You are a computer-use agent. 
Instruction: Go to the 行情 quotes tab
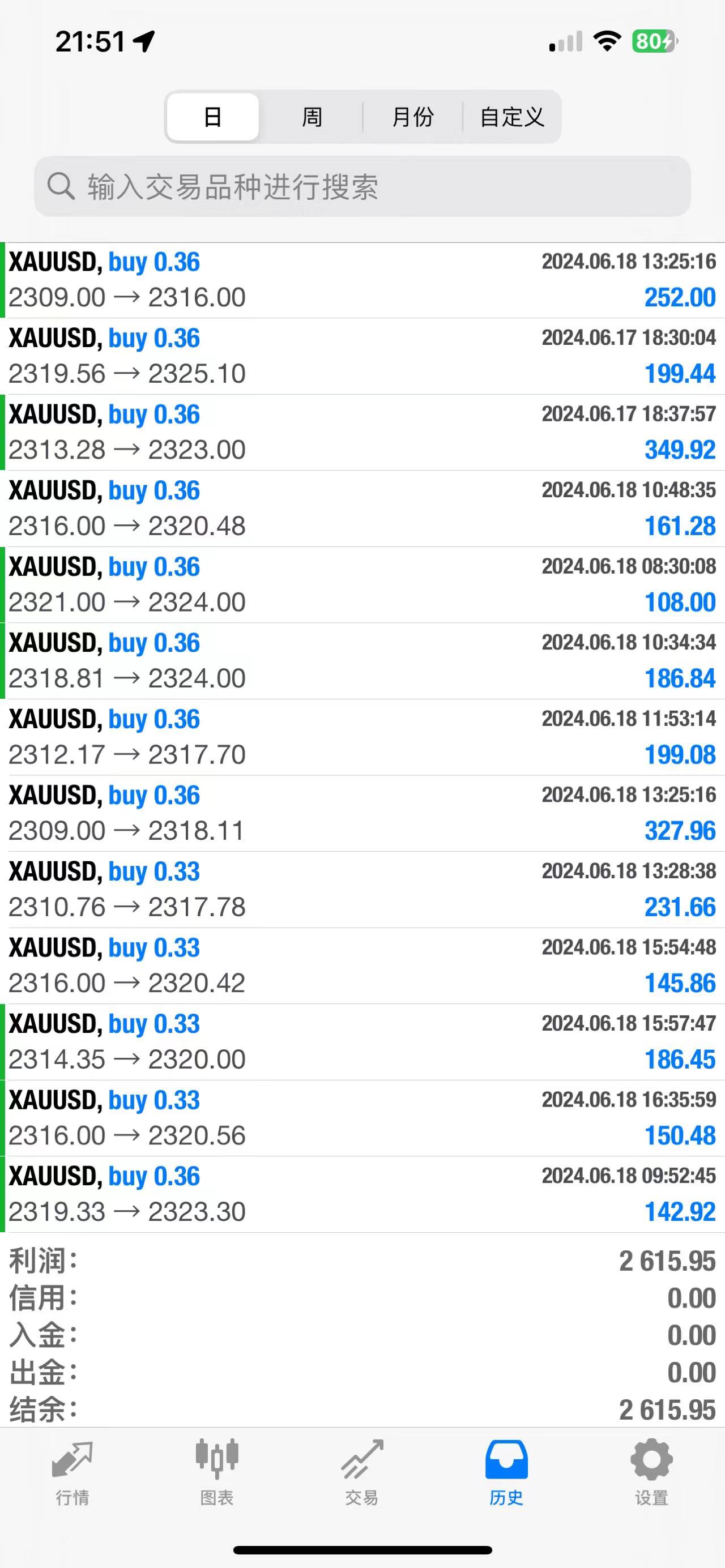[72, 1473]
